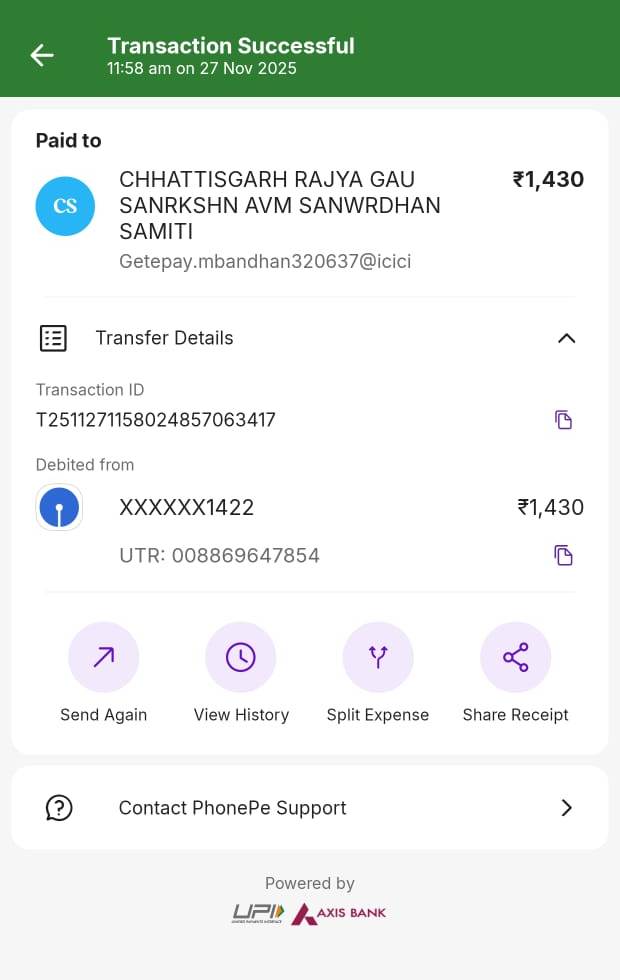
Task: Open View History
Action: click(x=240, y=658)
